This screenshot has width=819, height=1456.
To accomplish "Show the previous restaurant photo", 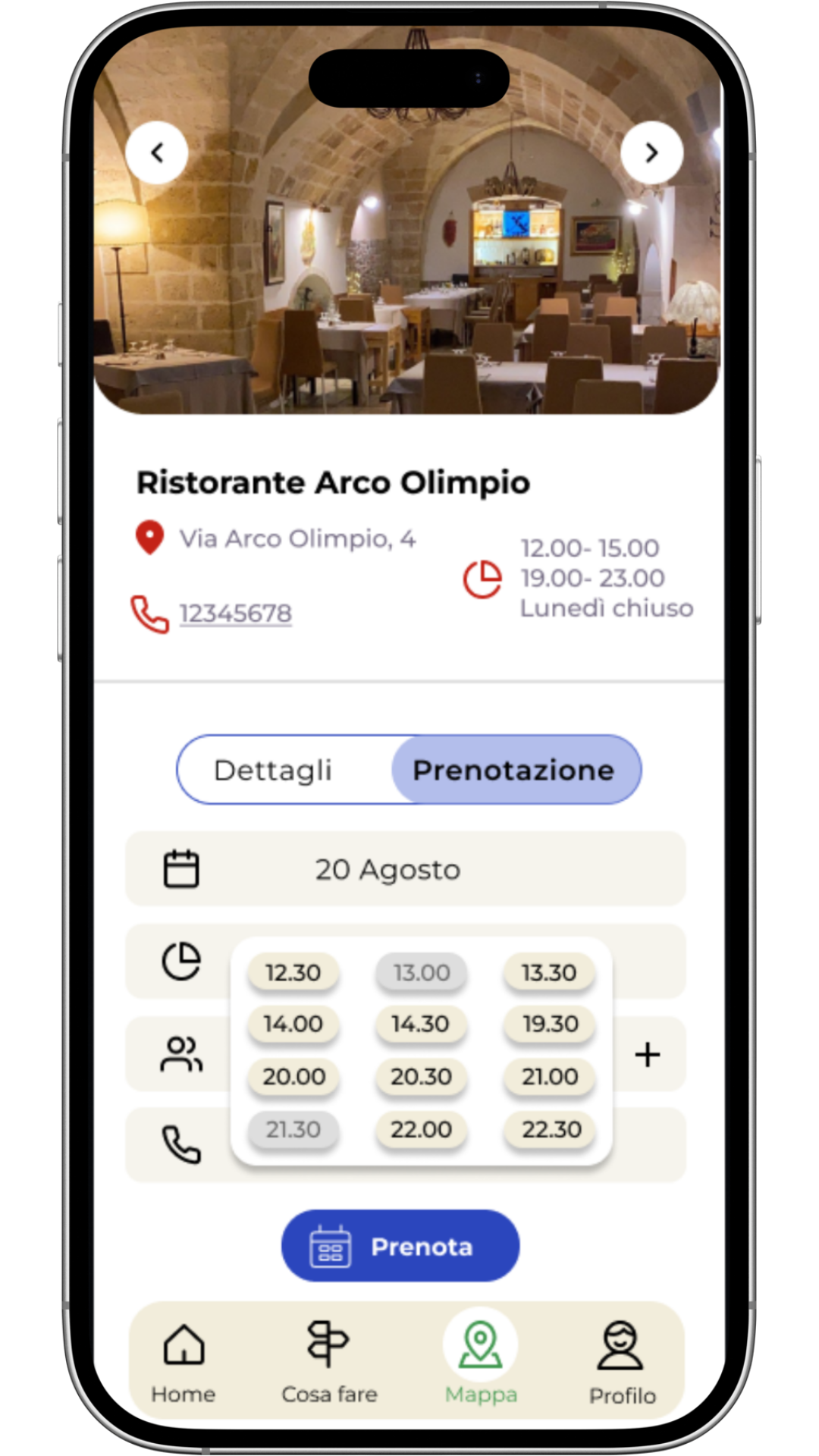I will pos(157,152).
